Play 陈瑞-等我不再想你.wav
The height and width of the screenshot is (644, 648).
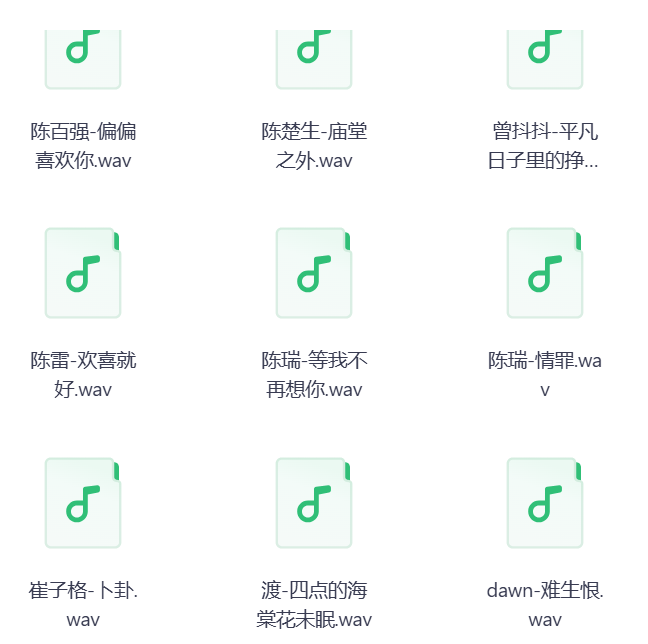point(314,273)
